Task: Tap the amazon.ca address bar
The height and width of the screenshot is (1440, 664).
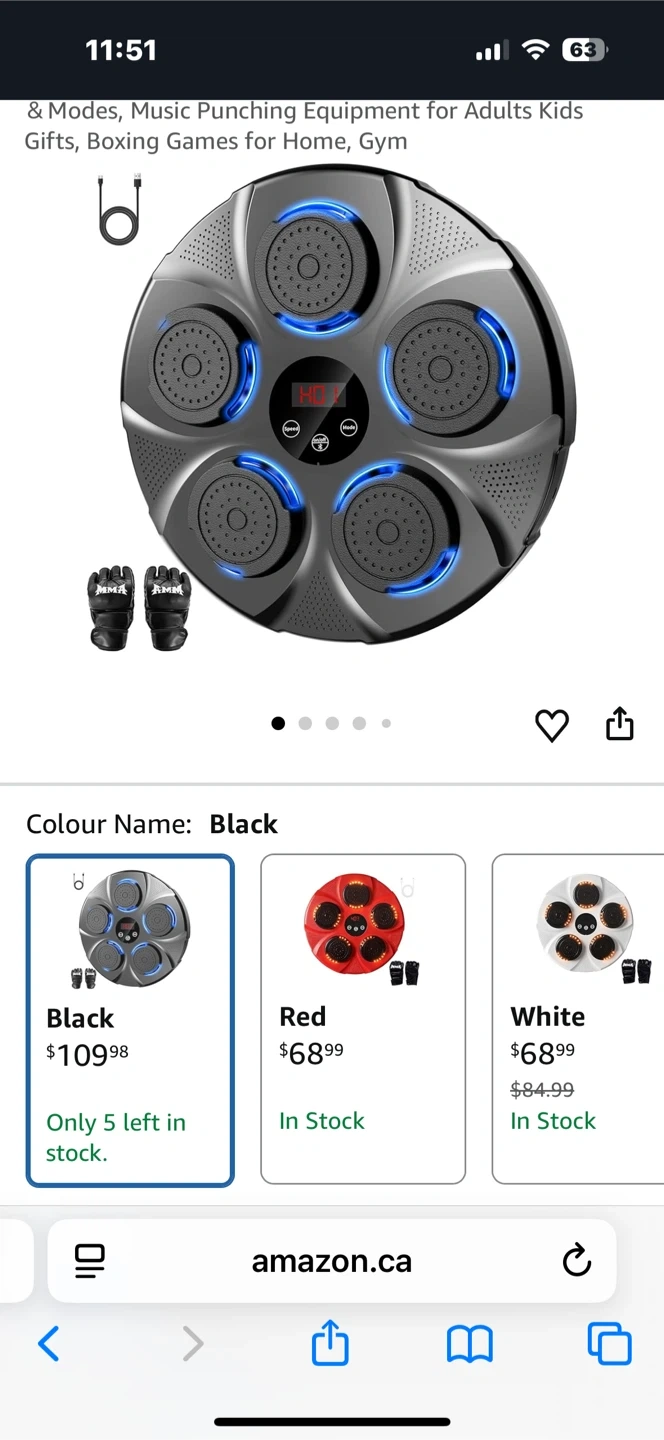Action: click(x=332, y=1261)
